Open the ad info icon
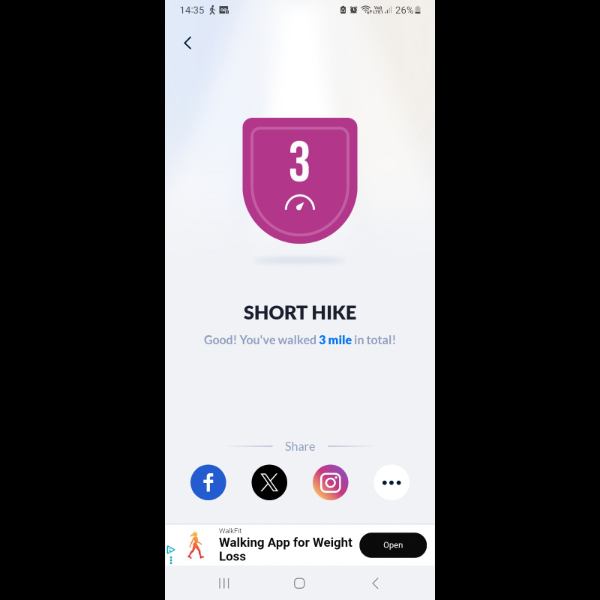The height and width of the screenshot is (600, 600). coord(171,549)
